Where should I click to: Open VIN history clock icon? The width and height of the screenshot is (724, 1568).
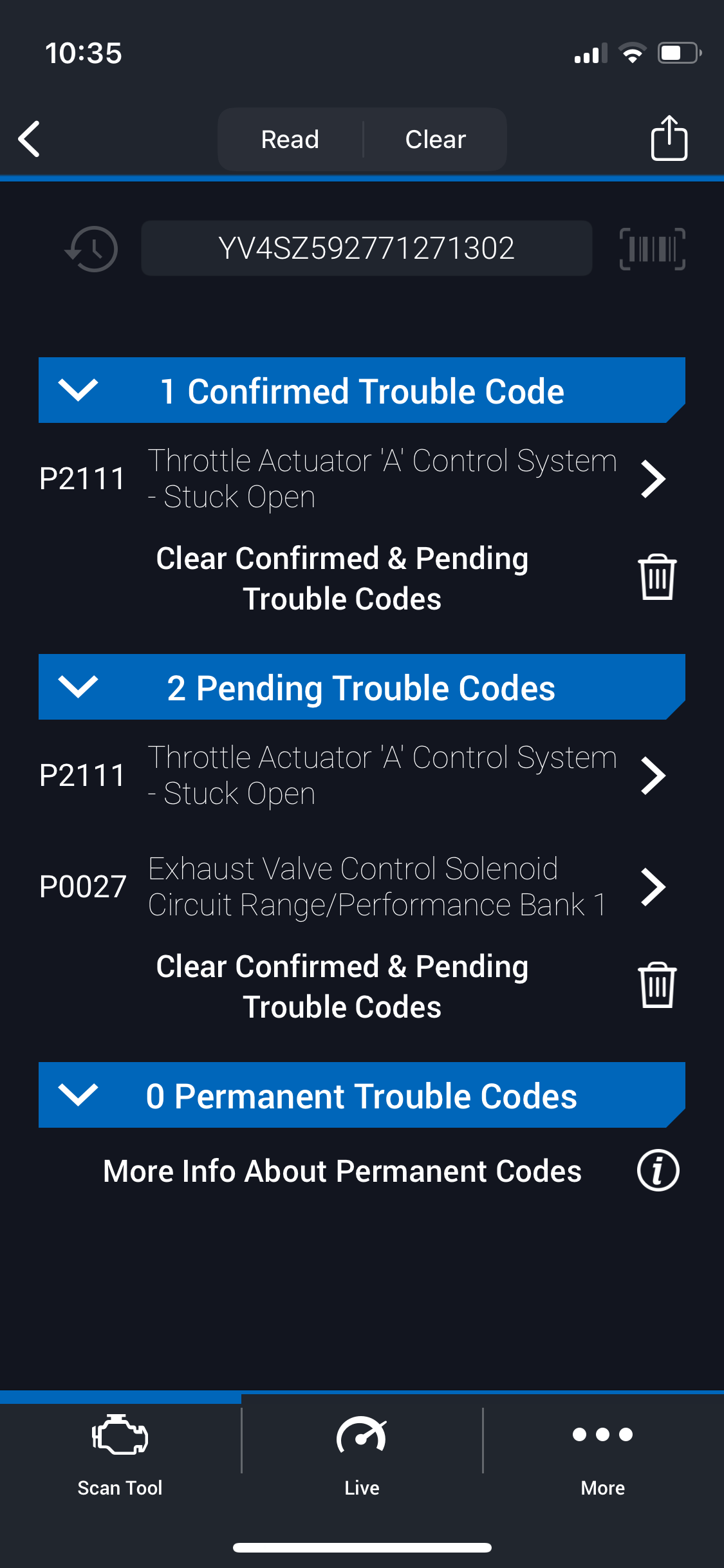point(91,248)
